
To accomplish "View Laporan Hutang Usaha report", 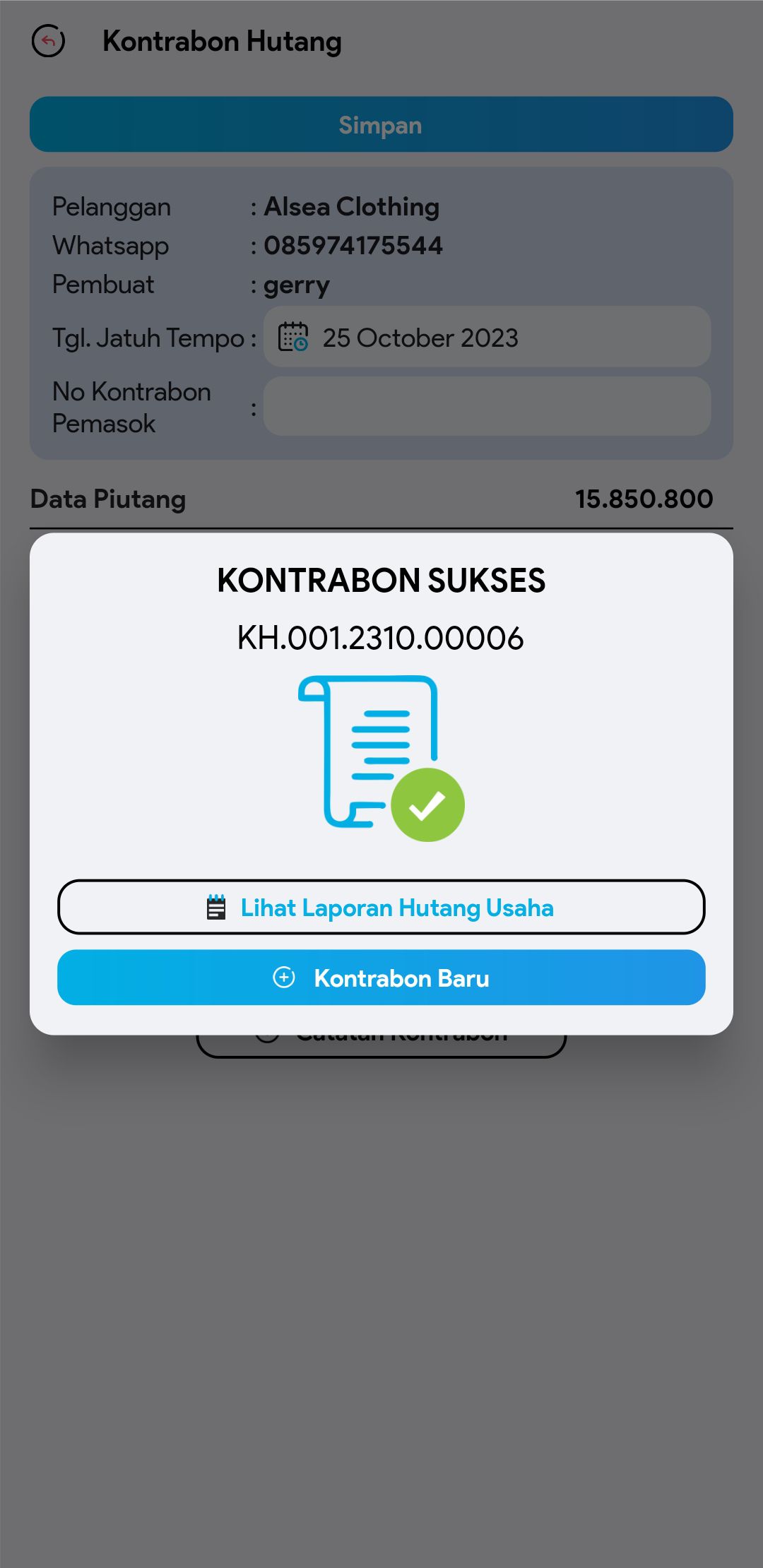I will tap(381, 907).
